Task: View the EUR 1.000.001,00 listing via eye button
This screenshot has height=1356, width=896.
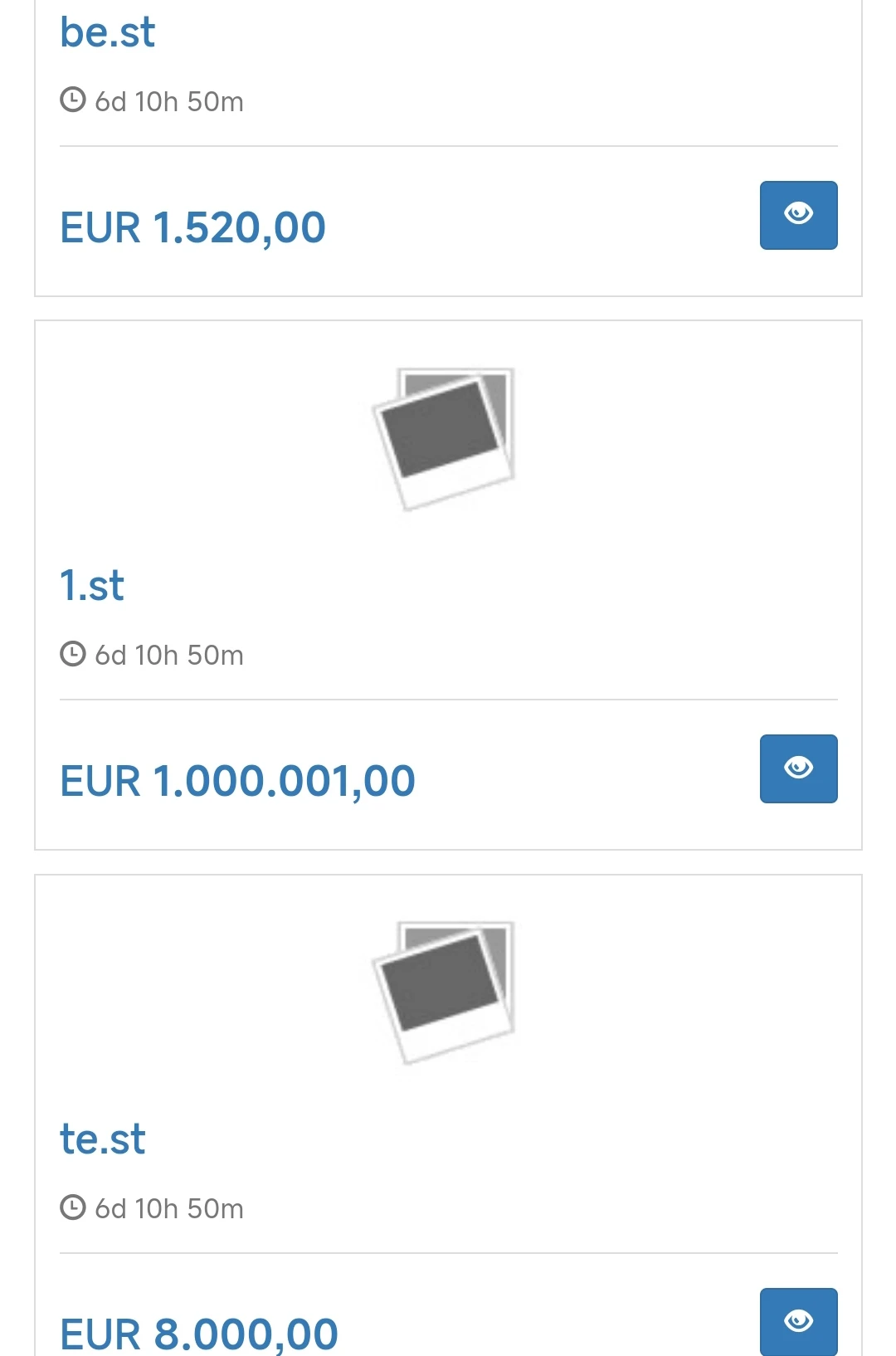Action: point(798,768)
